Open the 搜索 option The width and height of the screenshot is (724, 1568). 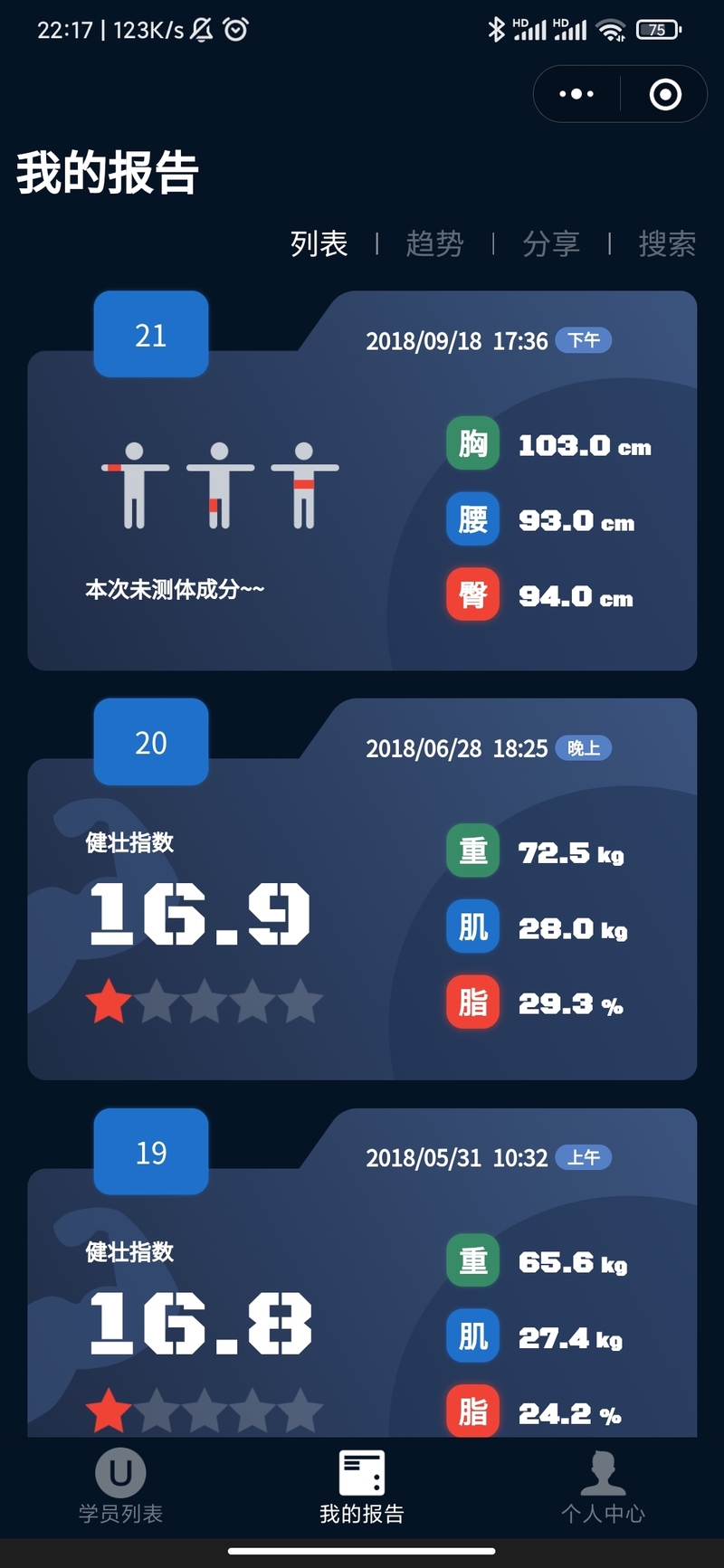point(667,243)
